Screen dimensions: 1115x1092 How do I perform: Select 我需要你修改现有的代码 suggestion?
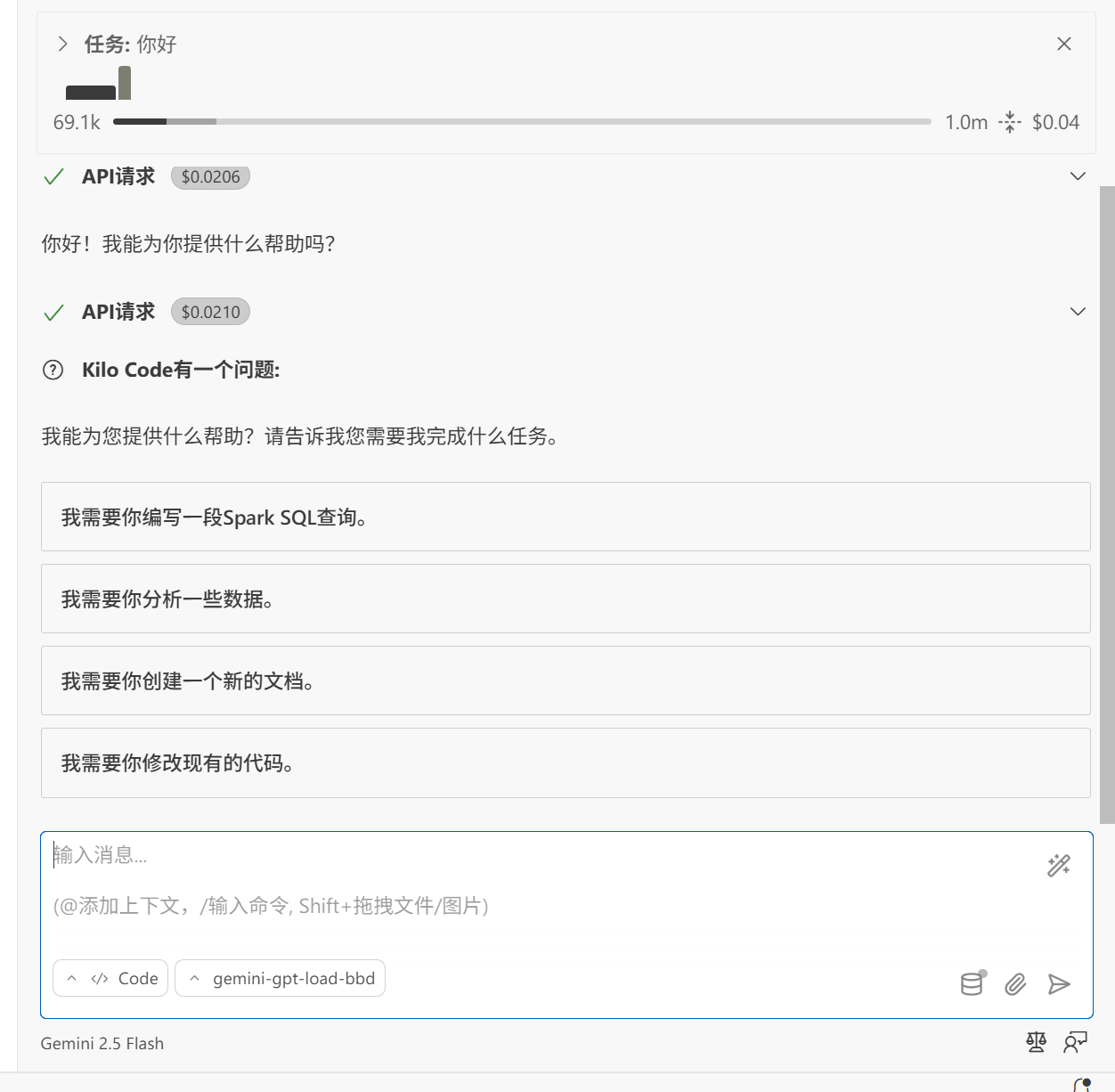point(566,762)
